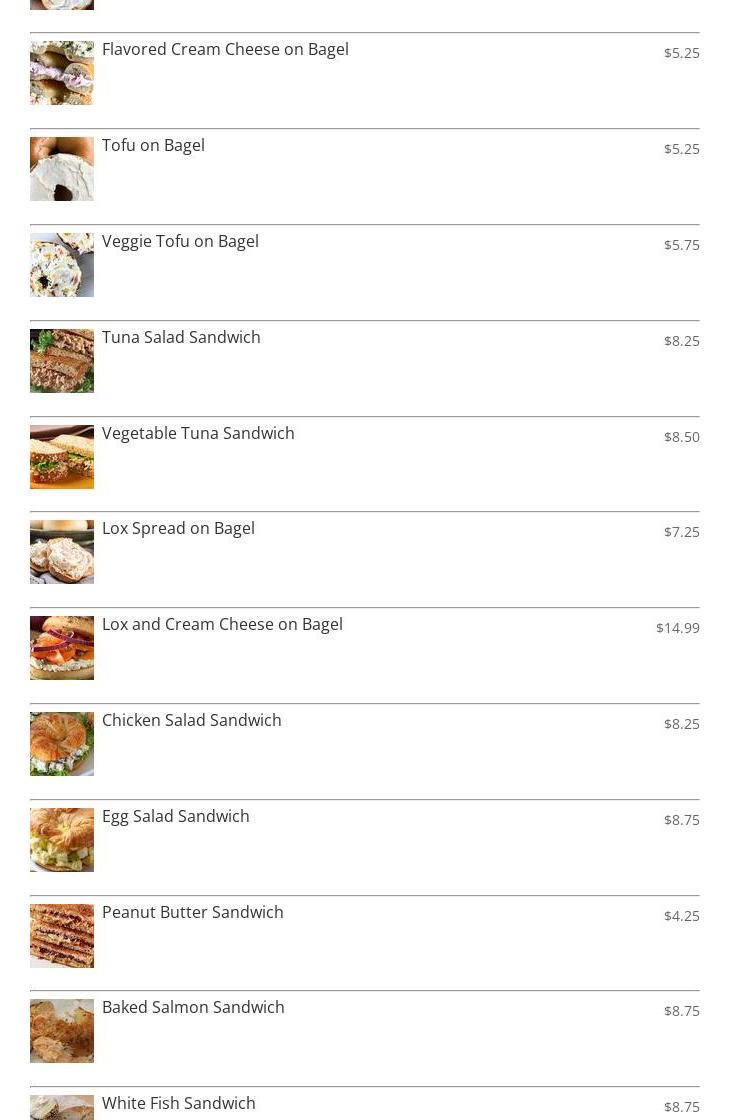Select the Egg Salad Sandwich item
The width and height of the screenshot is (730, 1120).
pos(175,817)
